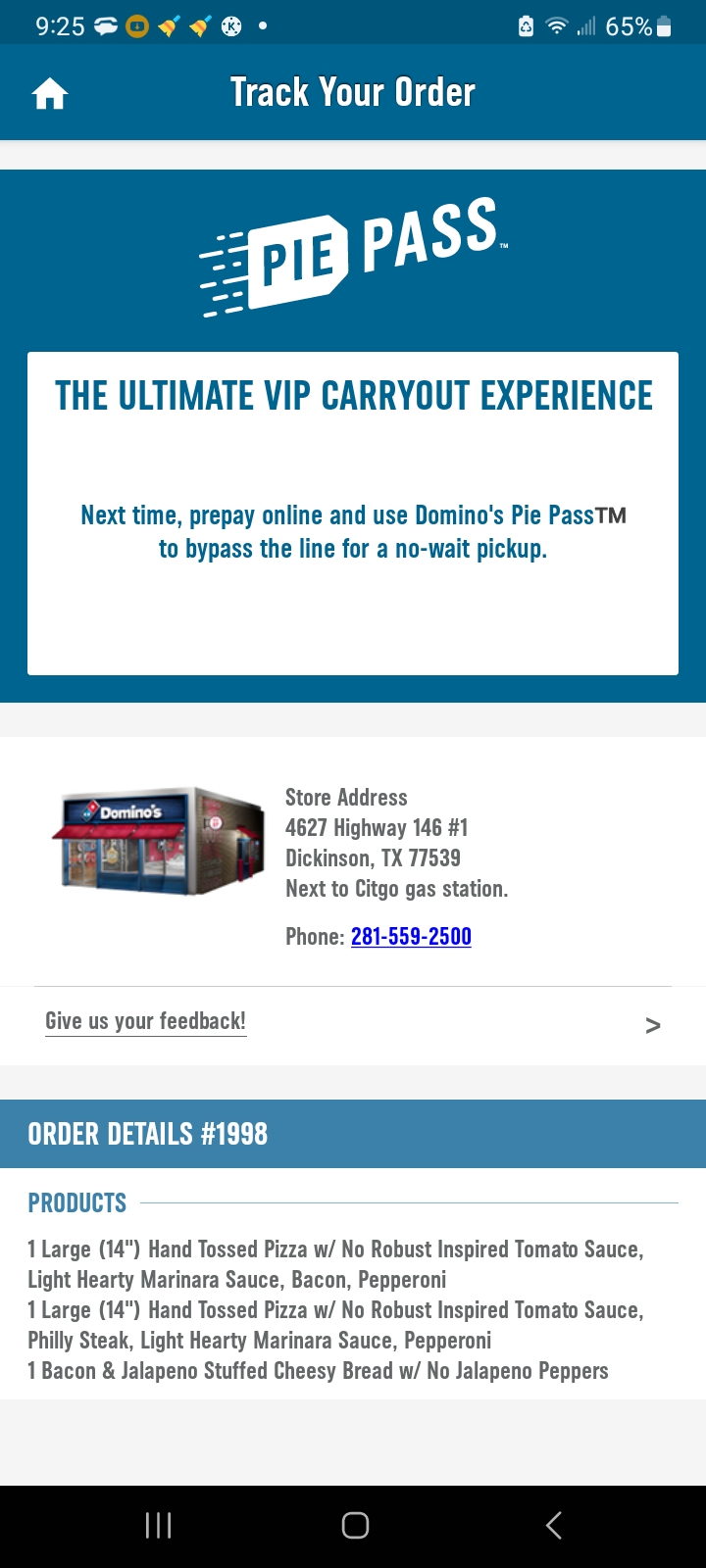
Task: Call the store at 281-559-2500
Action: [x=411, y=936]
